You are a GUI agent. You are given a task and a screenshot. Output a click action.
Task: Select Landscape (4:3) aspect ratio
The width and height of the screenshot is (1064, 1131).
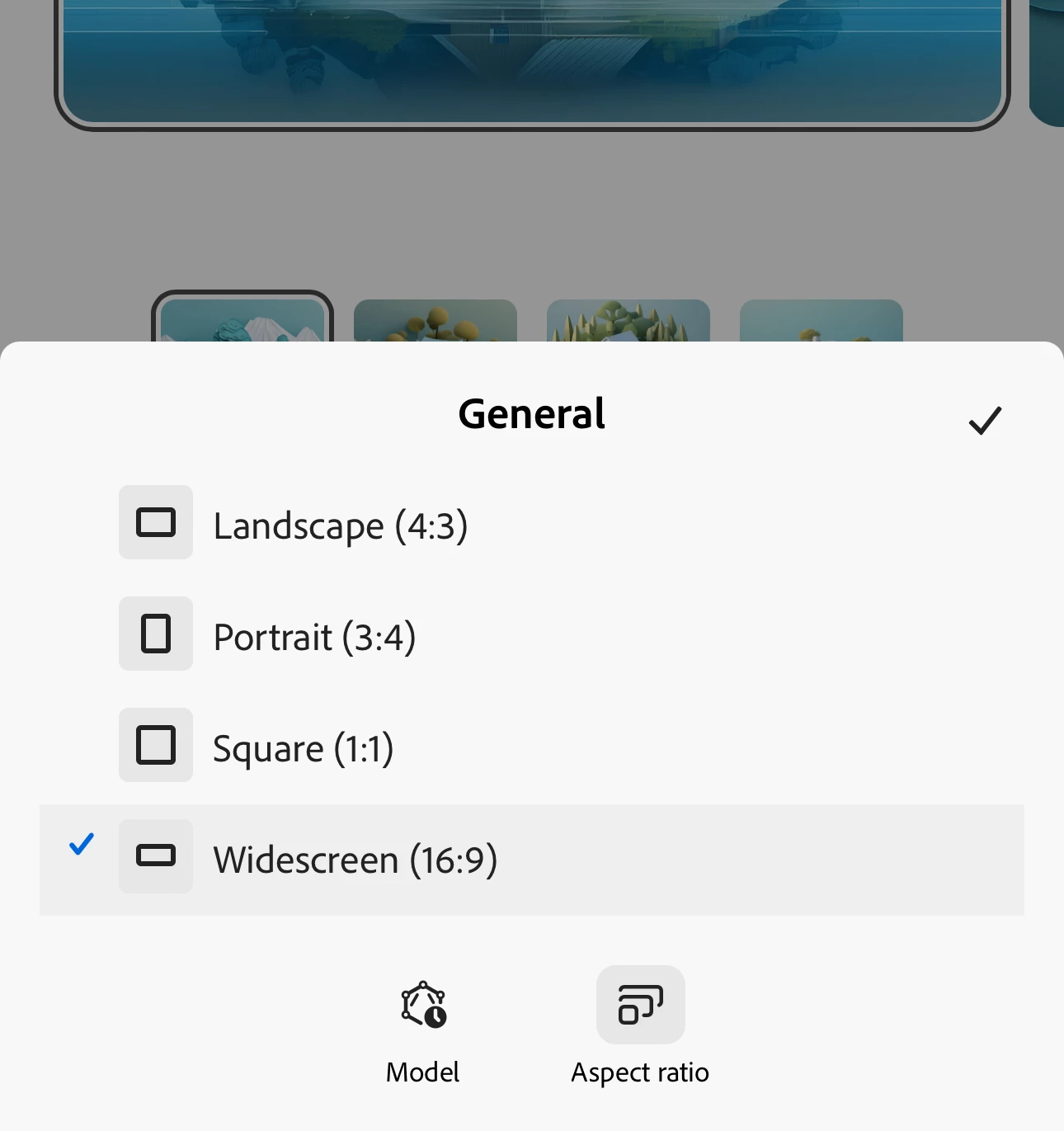(x=340, y=525)
